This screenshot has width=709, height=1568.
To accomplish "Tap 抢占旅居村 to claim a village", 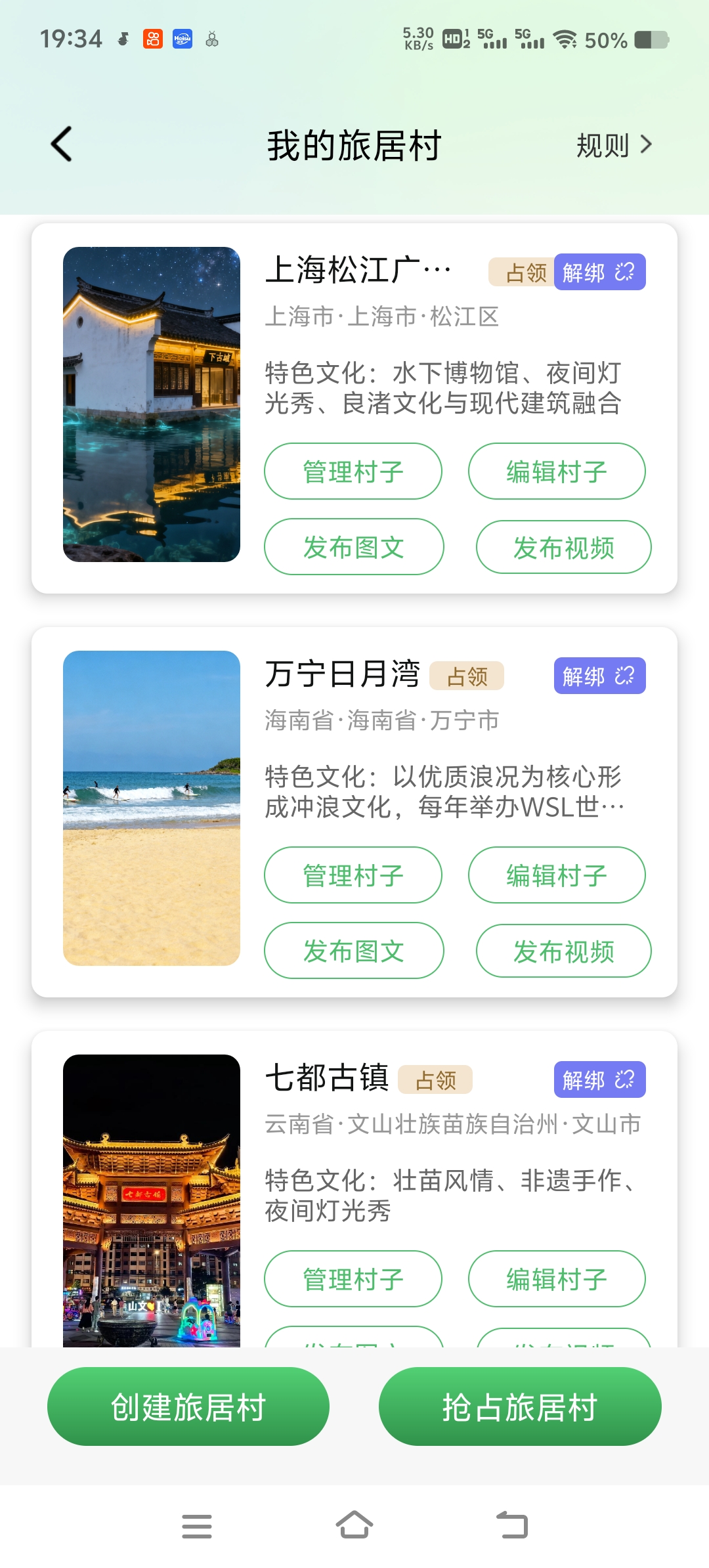I will 520,1407.
